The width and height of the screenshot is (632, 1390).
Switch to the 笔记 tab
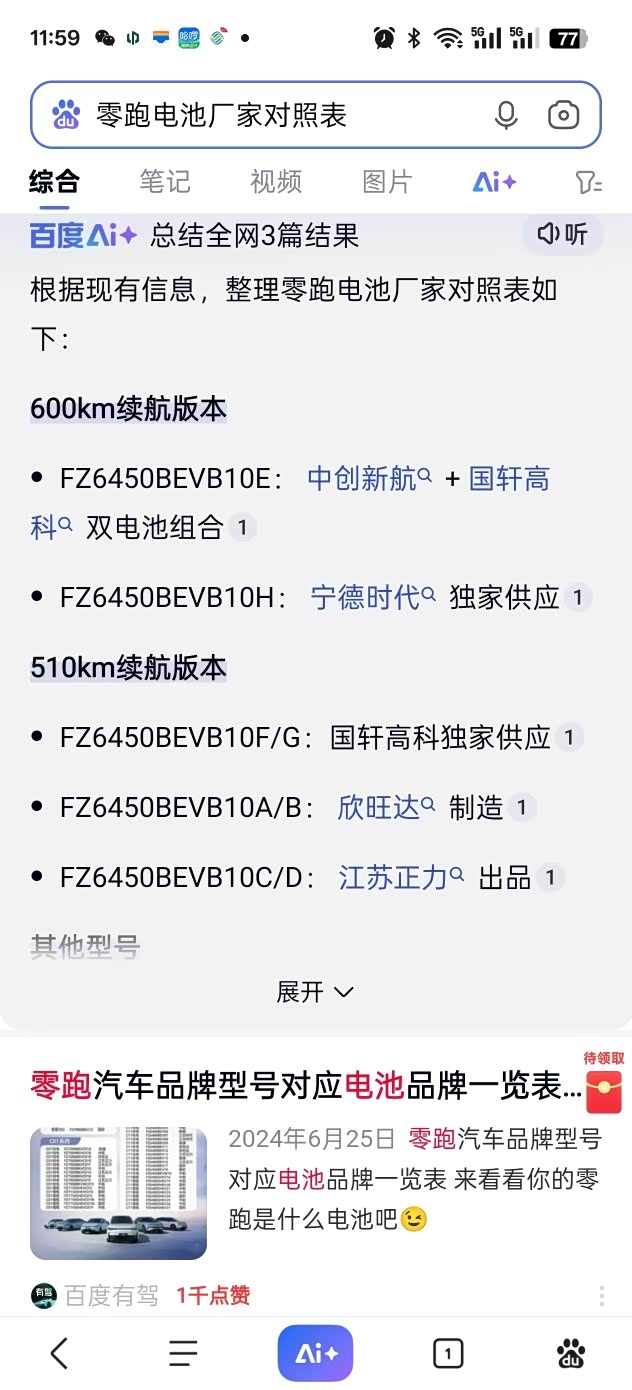[x=165, y=181]
